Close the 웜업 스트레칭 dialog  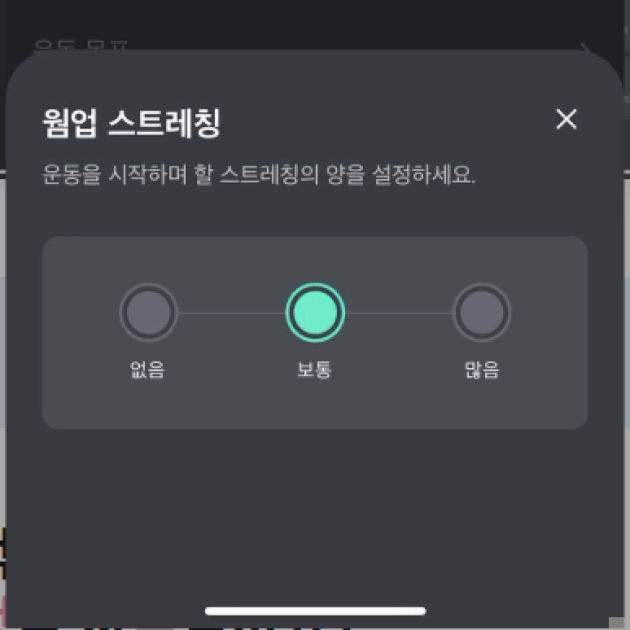[x=566, y=120]
